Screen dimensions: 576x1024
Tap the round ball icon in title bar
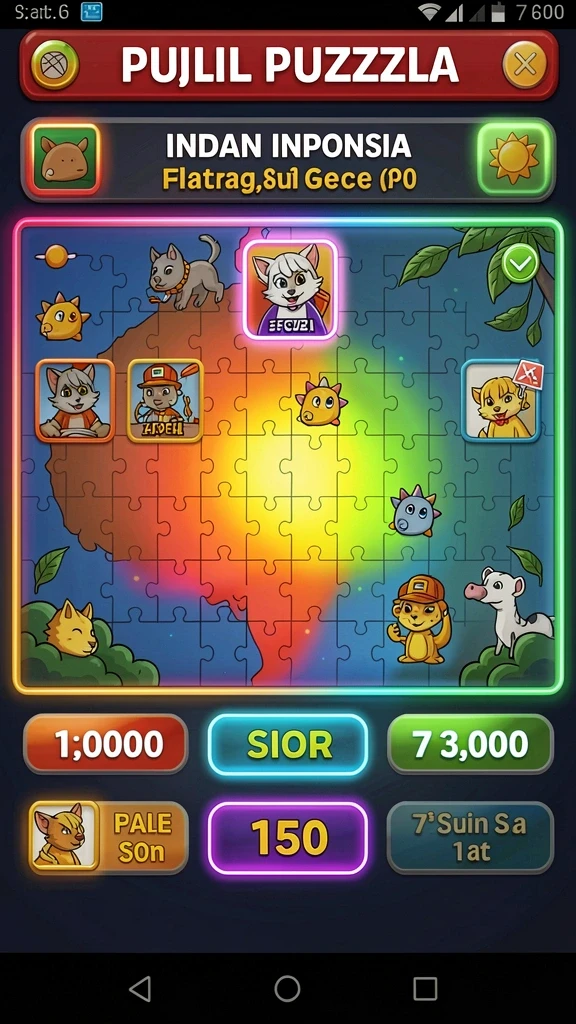[55, 65]
